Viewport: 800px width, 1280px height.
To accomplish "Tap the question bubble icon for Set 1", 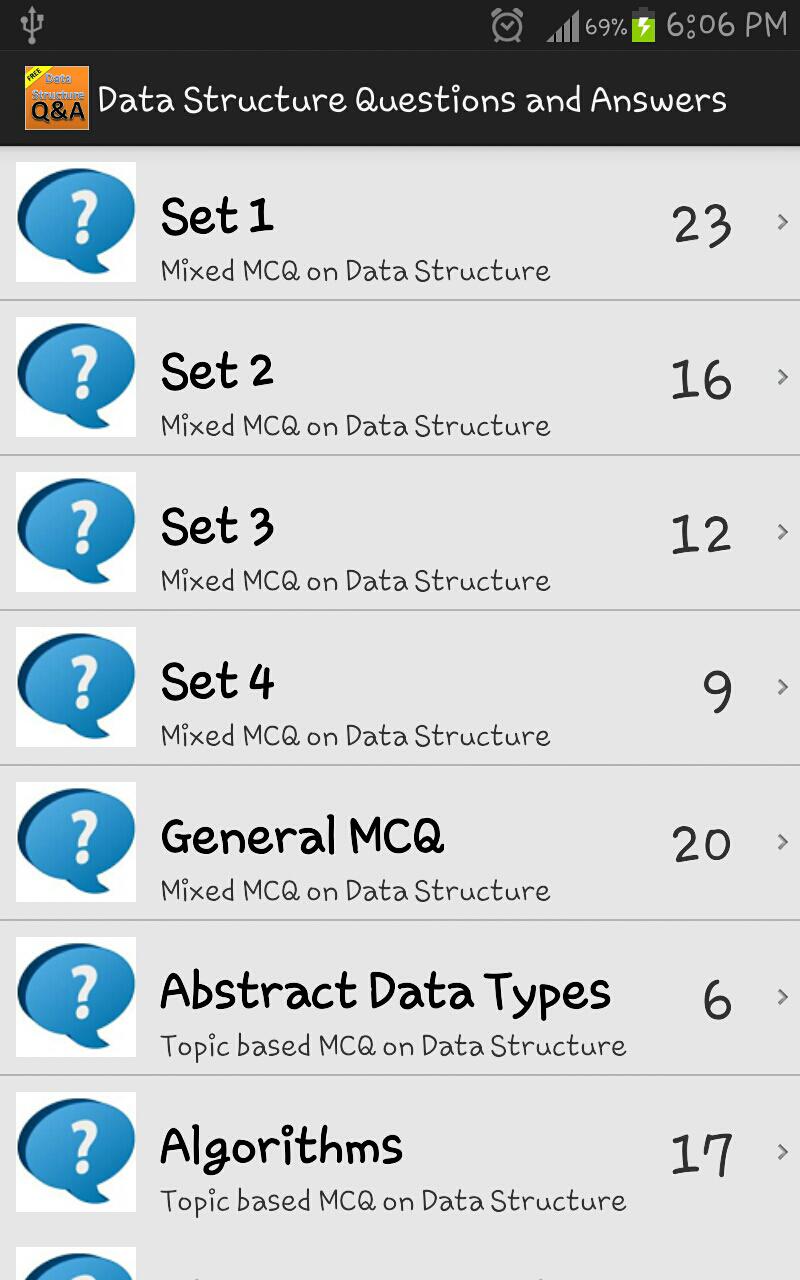I will (x=75, y=222).
